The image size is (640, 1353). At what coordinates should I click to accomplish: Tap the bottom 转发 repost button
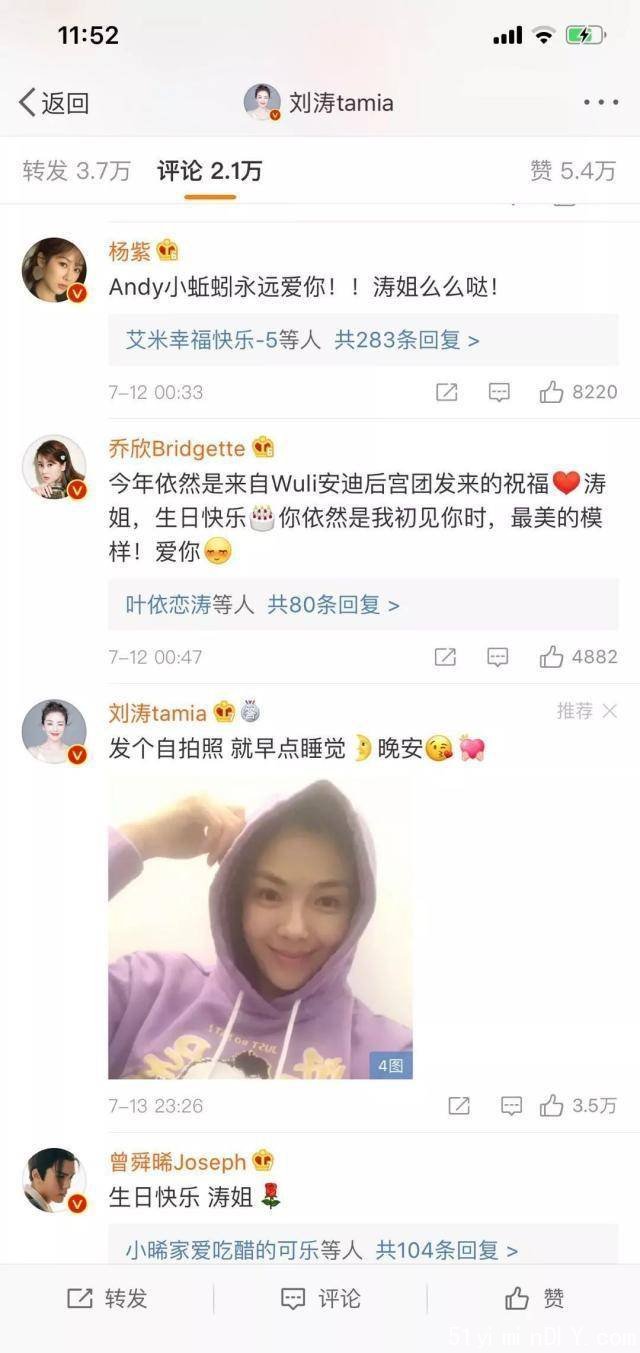107,1298
